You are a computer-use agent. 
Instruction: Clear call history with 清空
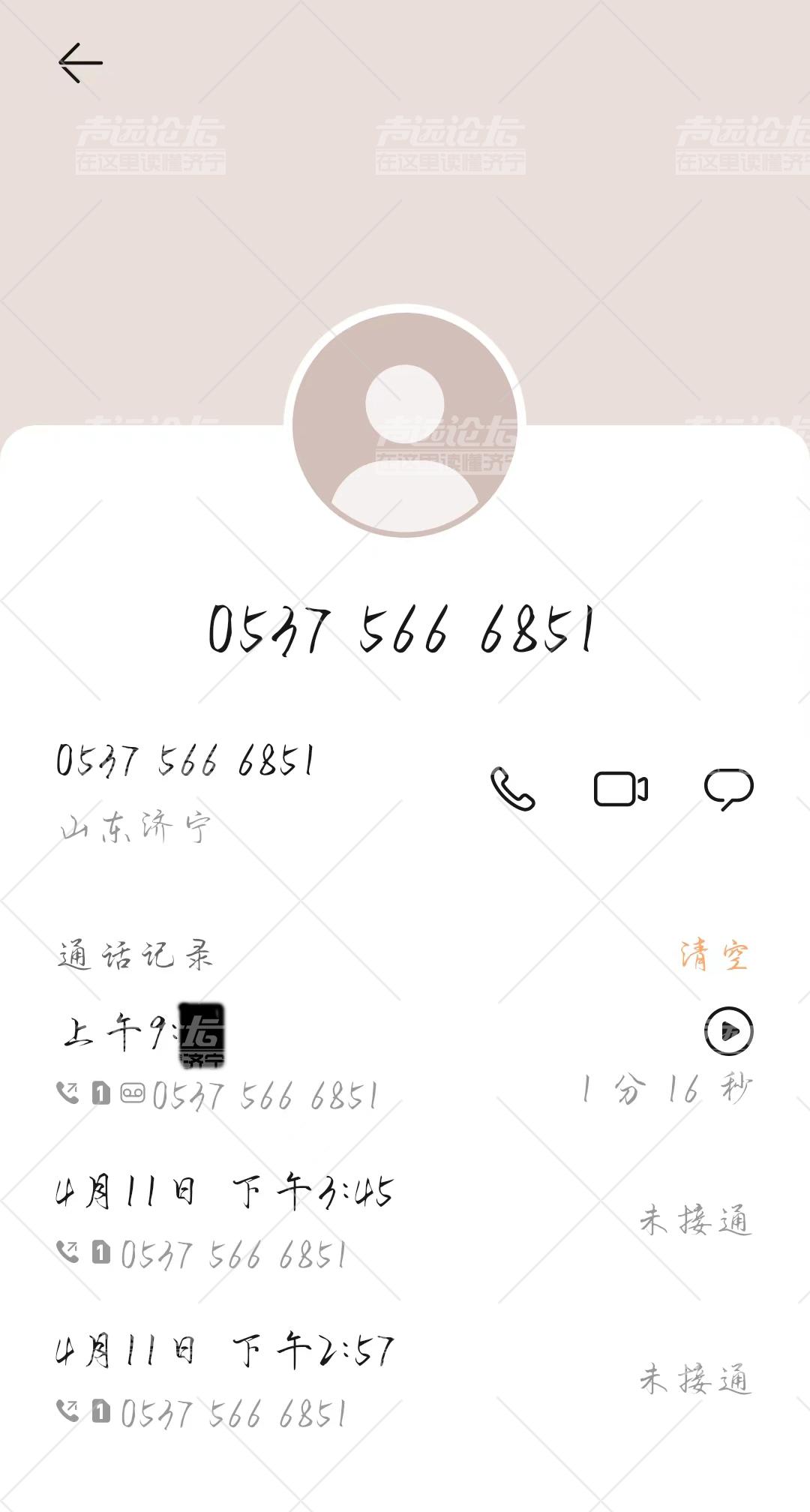pos(715,955)
